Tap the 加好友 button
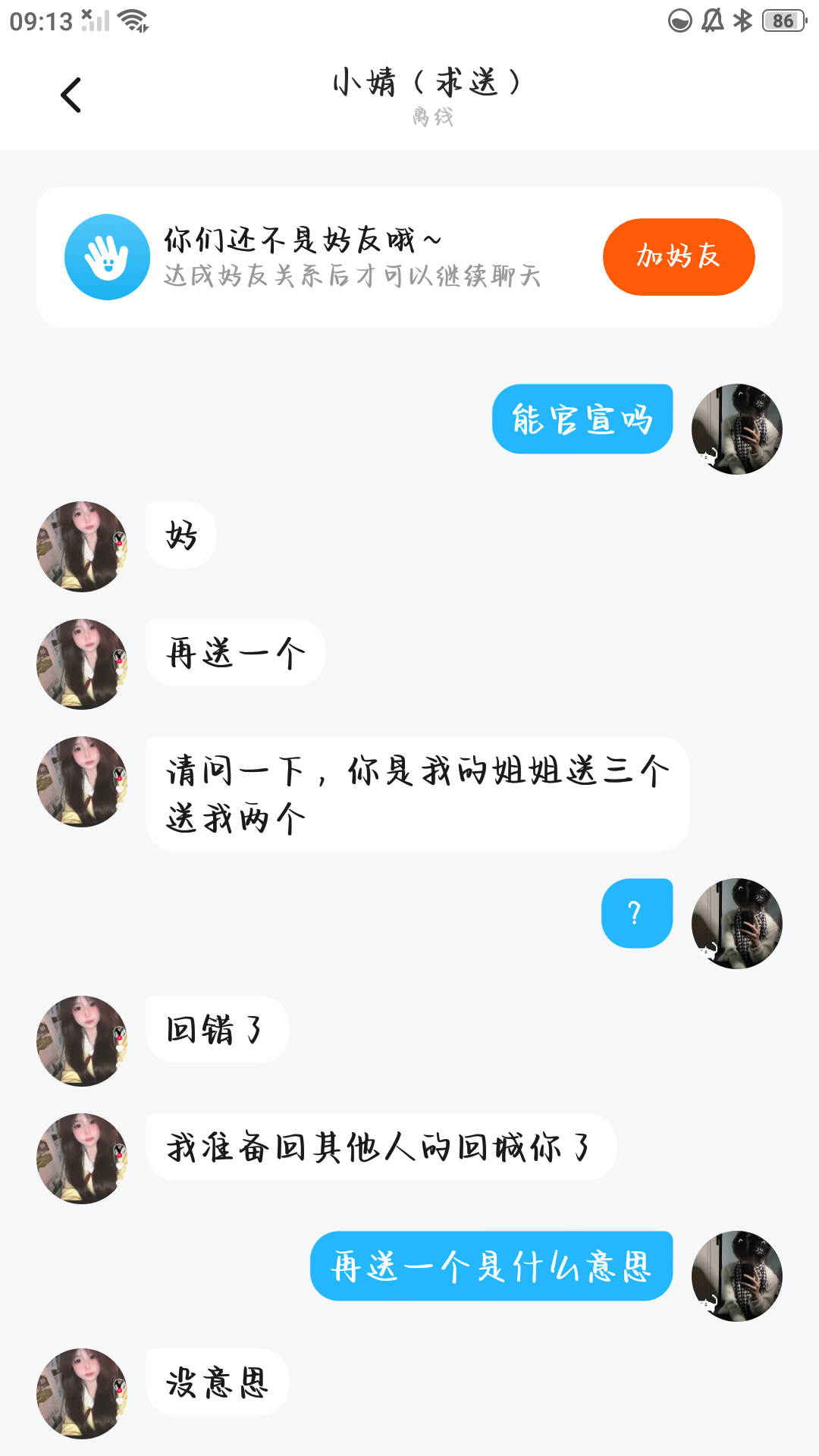Viewport: 819px width, 1456px height. 679,257
